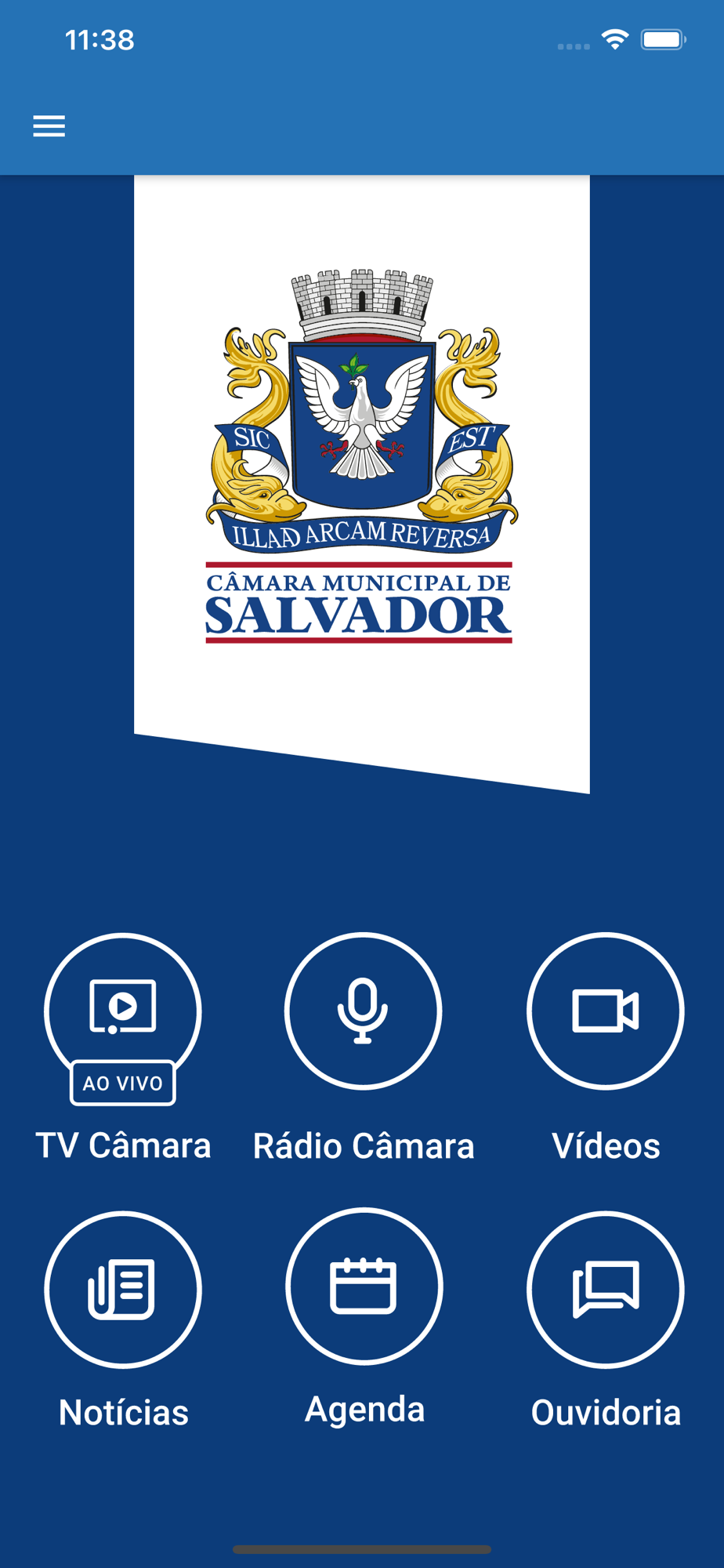Open Notícias
The image size is (724, 1568).
coord(123,1290)
